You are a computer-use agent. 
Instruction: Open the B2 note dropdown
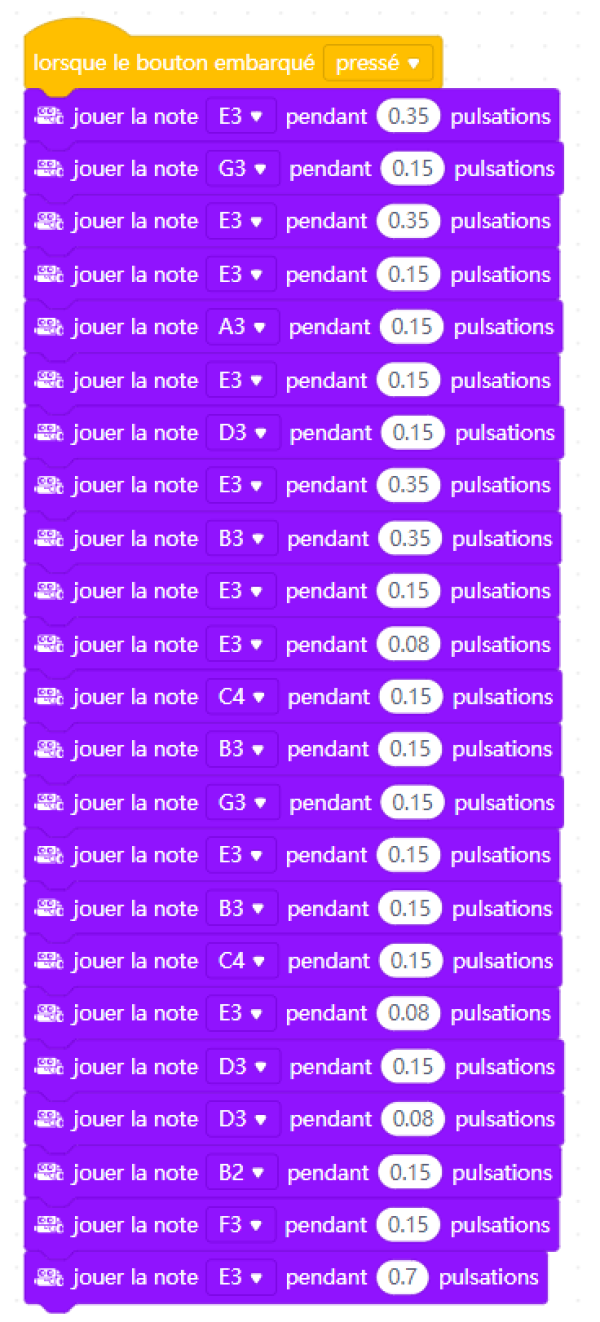pyautogui.click(x=243, y=1172)
